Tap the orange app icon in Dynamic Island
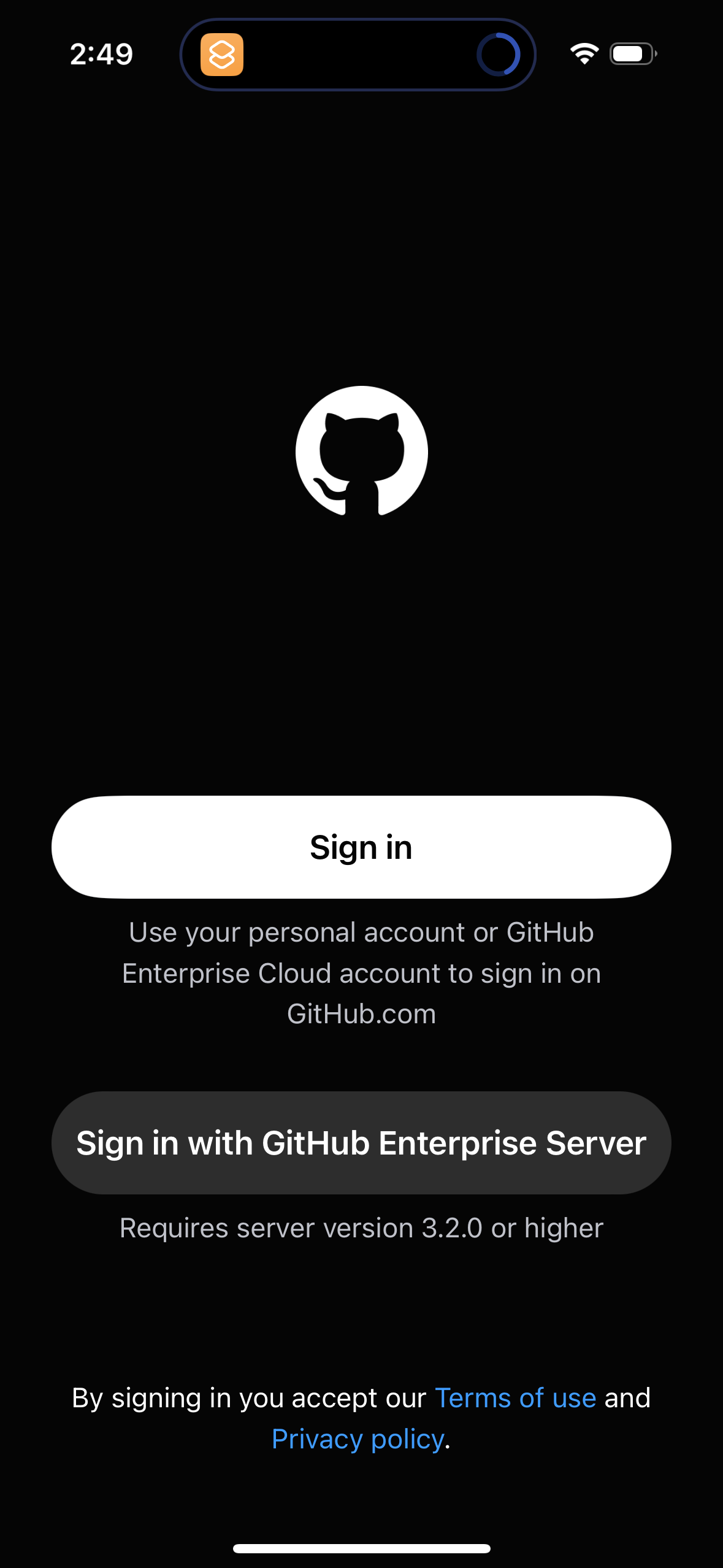The image size is (723, 1568). [222, 55]
